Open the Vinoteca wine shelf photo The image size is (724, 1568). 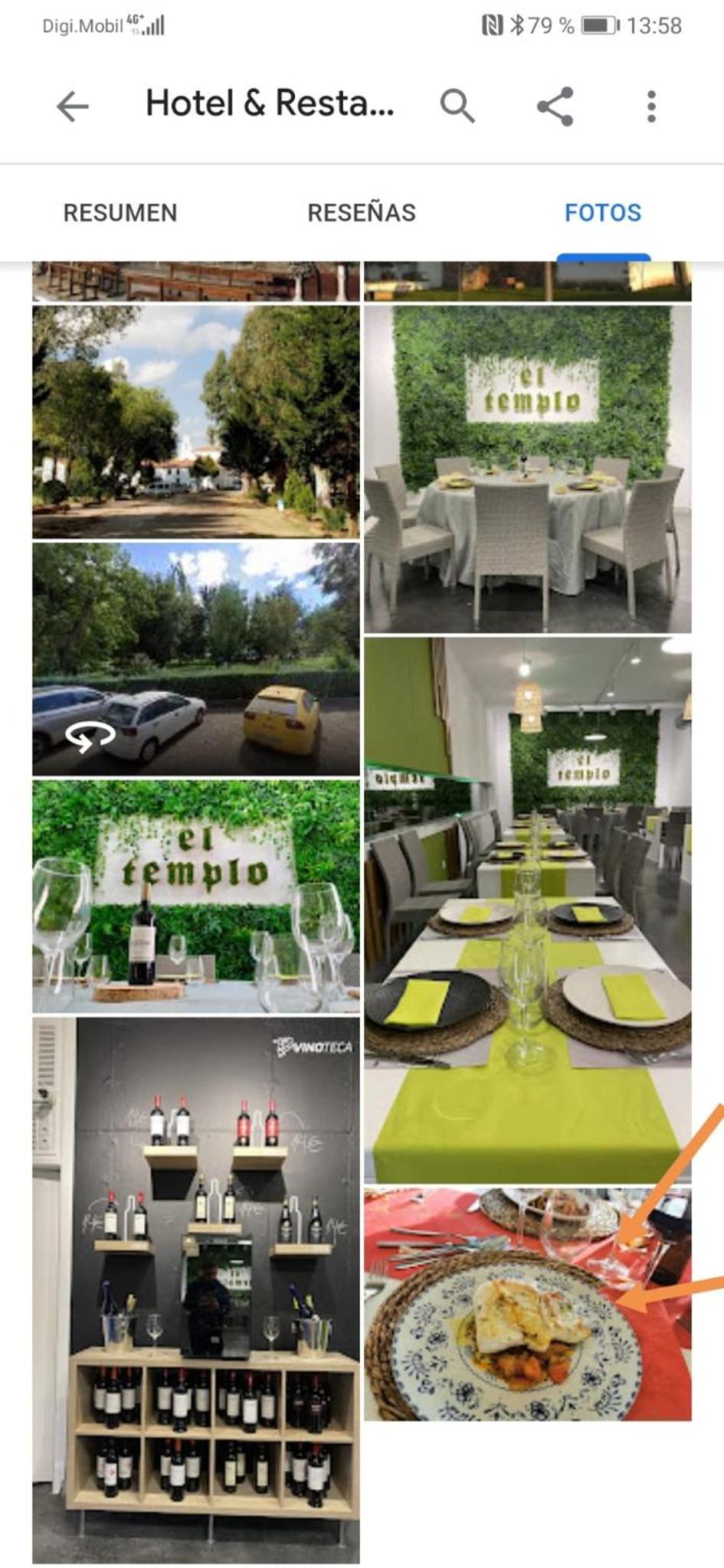[x=196, y=1289]
